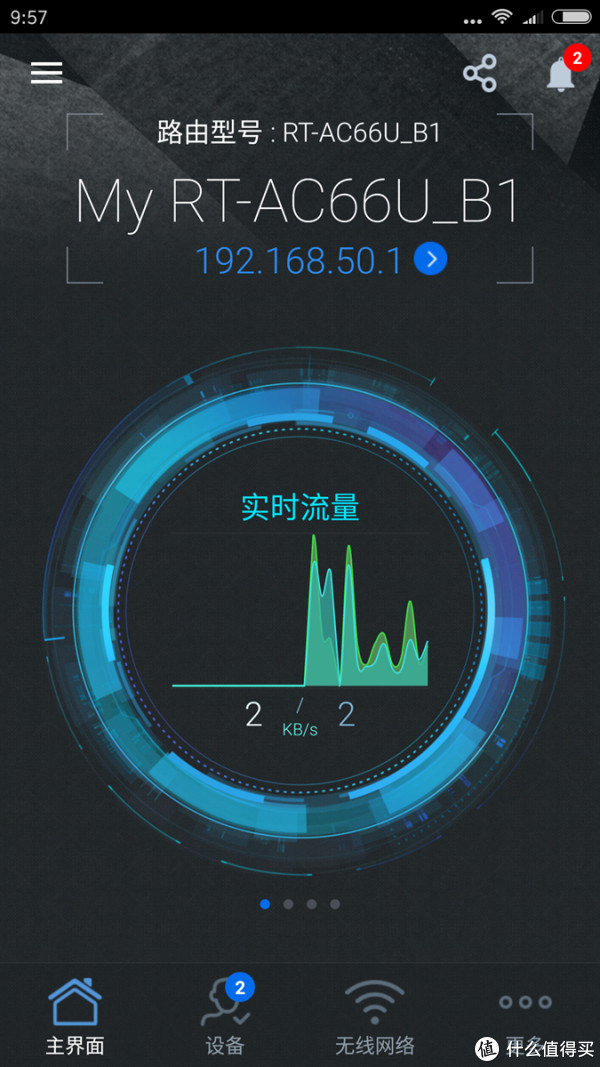Open the notifications bell
Viewport: 600px width, 1067px height.
562,73
